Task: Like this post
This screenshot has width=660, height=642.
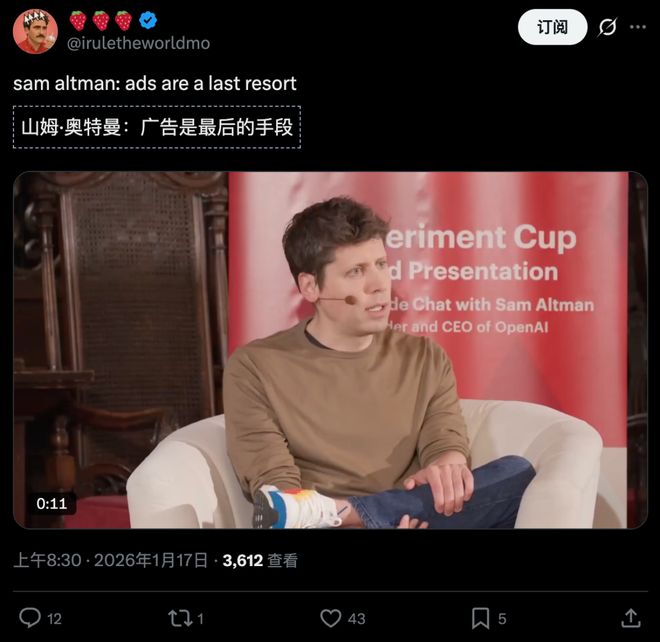Action: point(331,618)
